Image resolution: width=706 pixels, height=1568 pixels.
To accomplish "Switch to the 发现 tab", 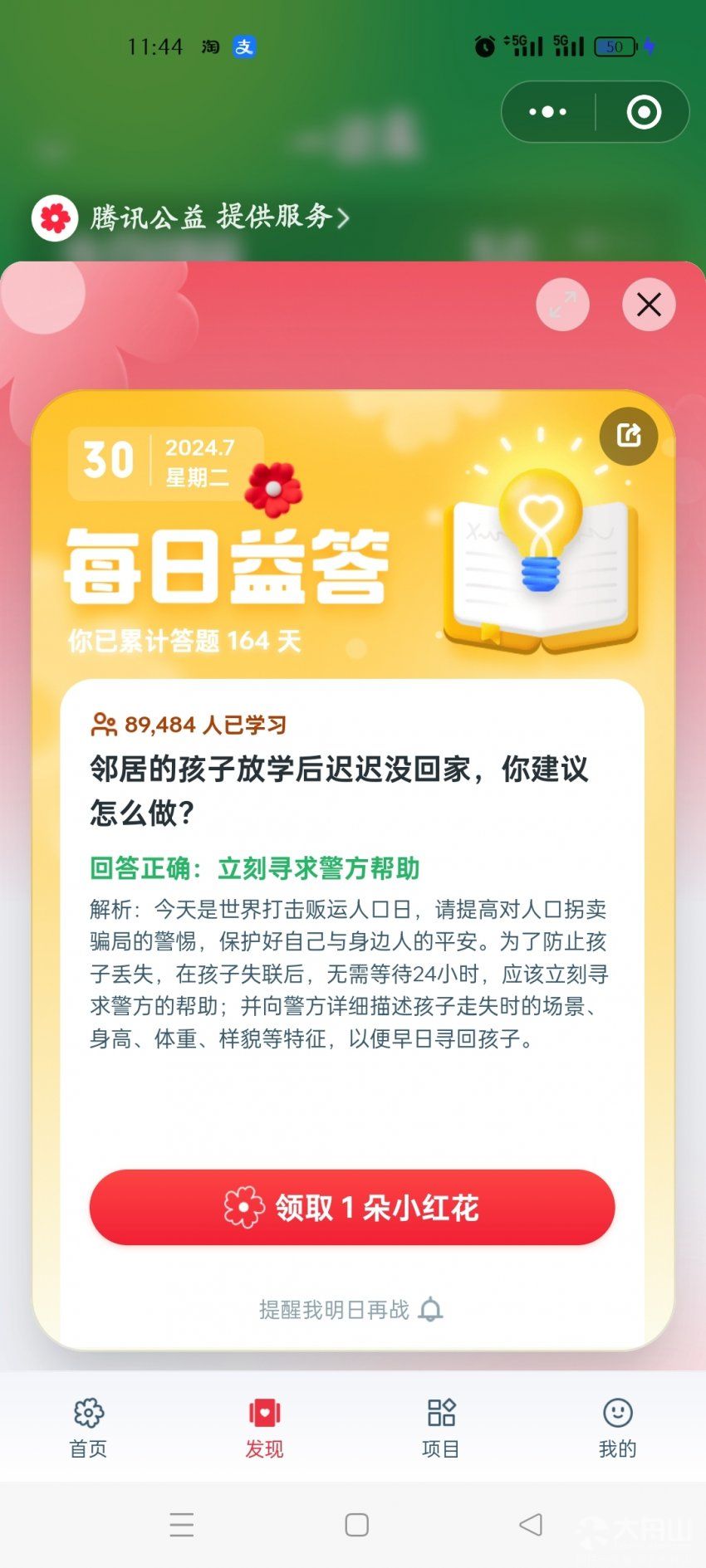I will pyautogui.click(x=264, y=1426).
